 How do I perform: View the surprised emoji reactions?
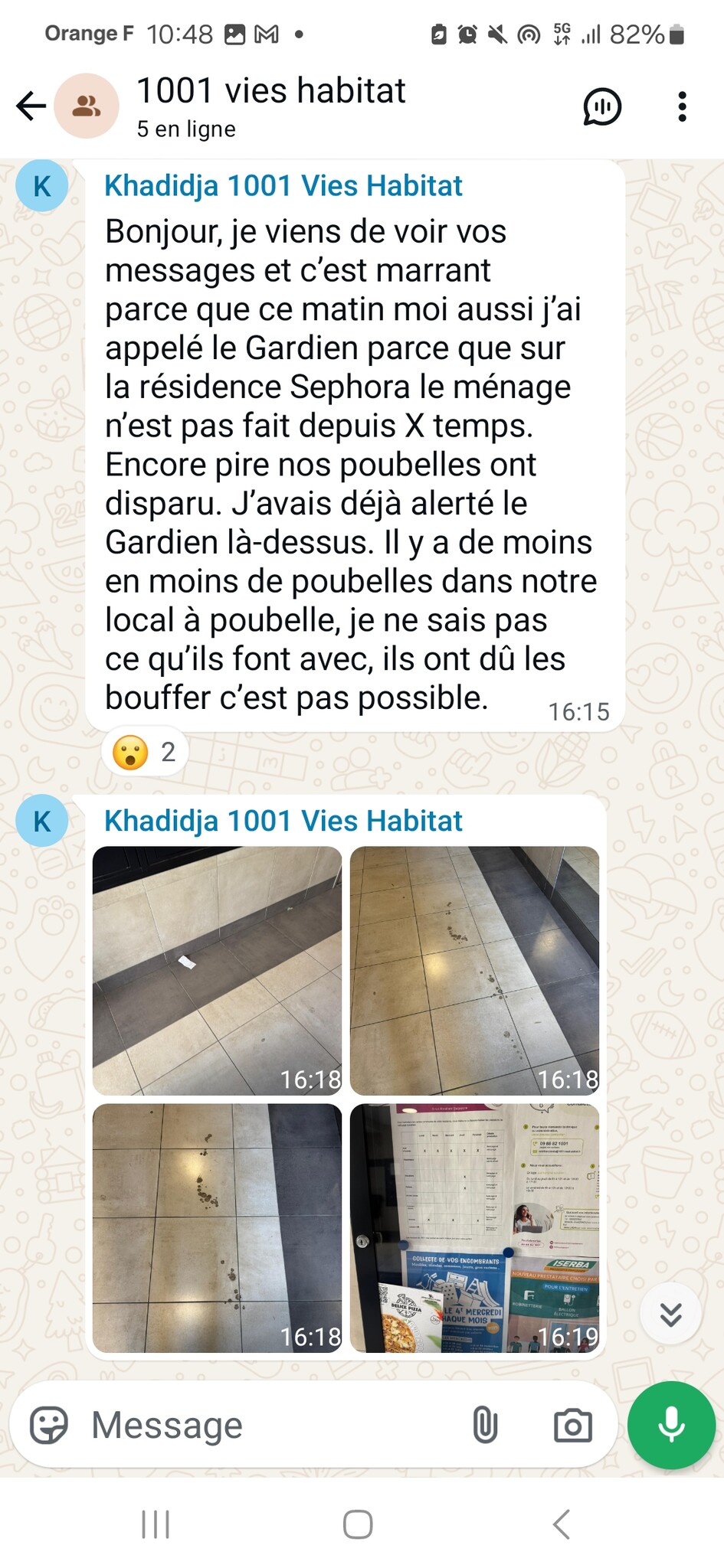coord(144,752)
